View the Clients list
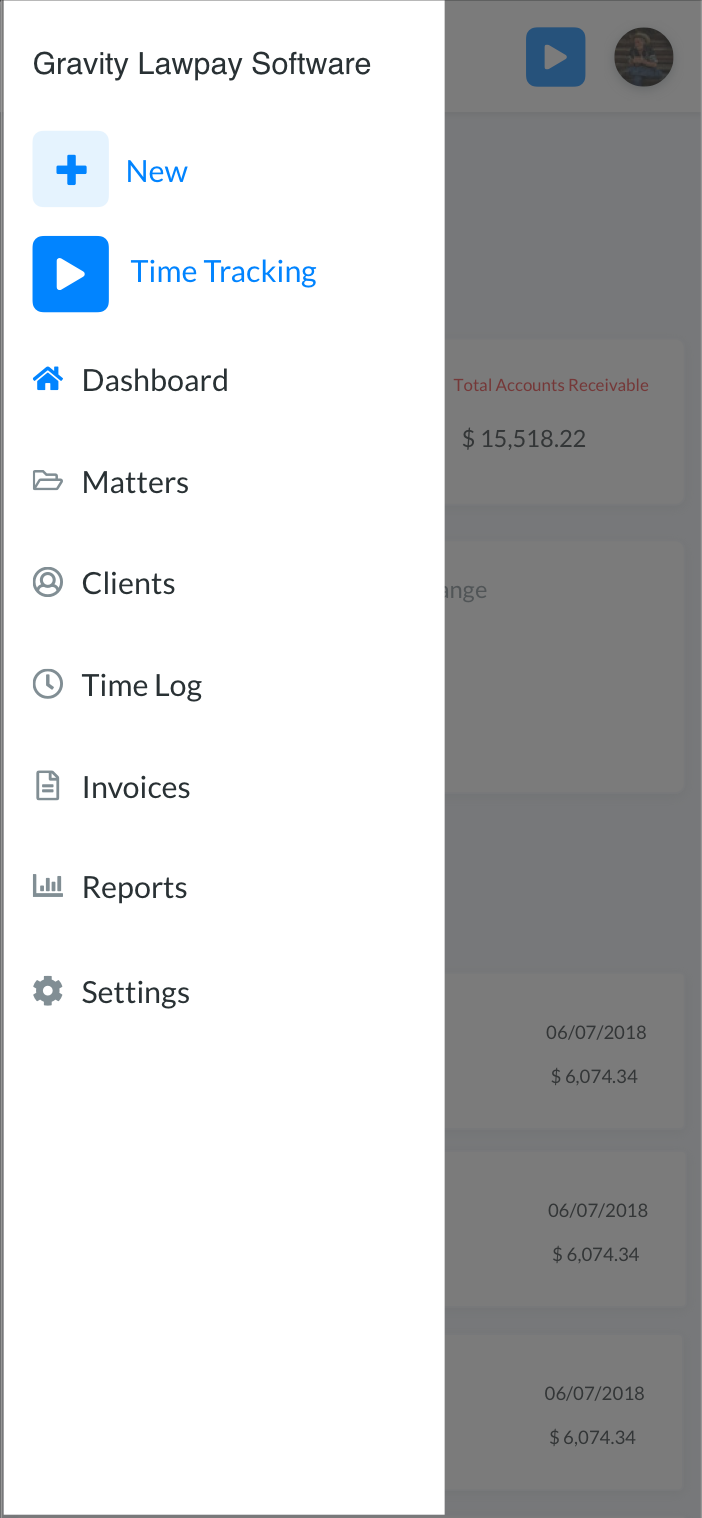The image size is (702, 1518). (128, 584)
